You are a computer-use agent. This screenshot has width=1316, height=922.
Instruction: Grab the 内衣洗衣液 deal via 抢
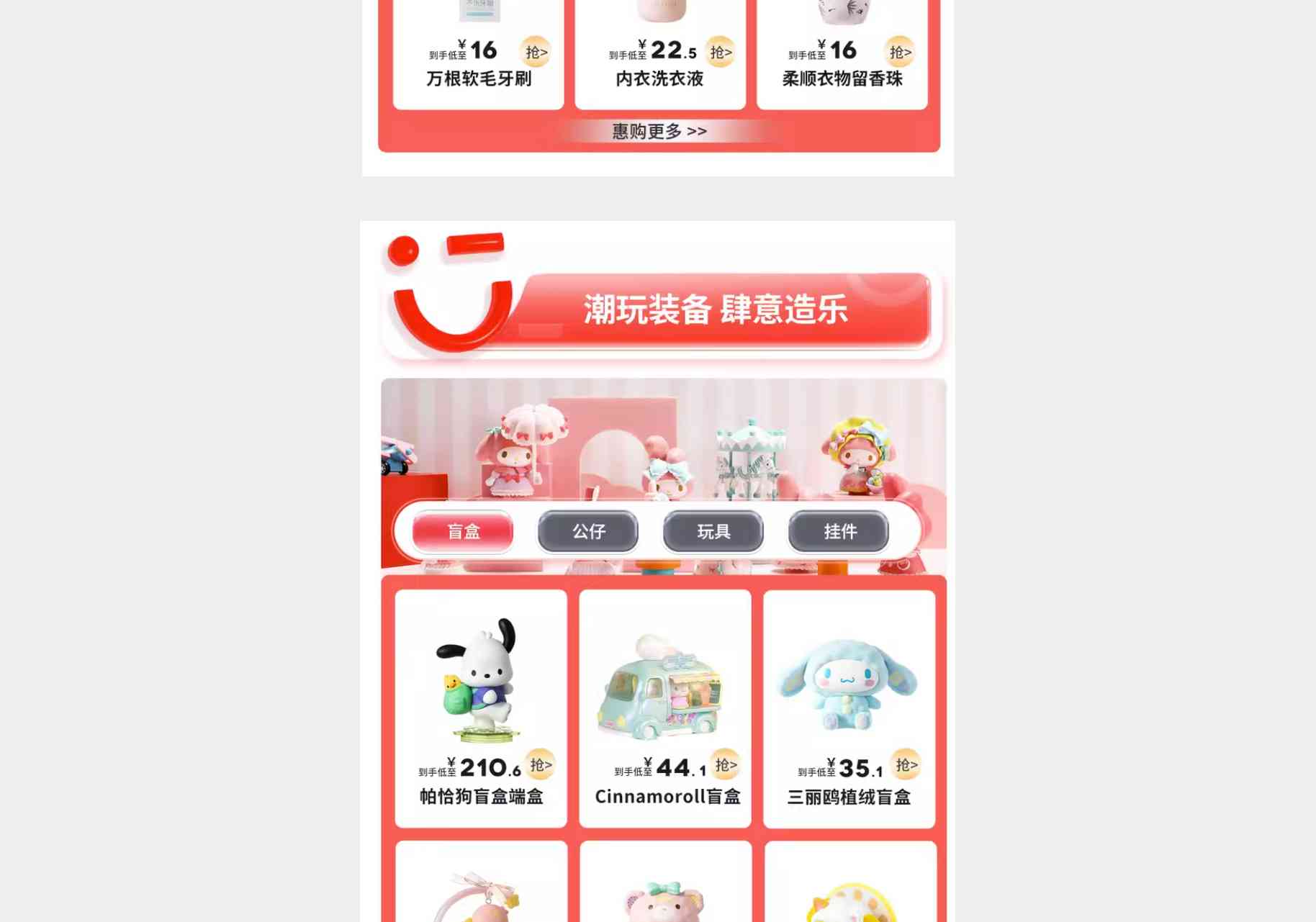pos(720,53)
